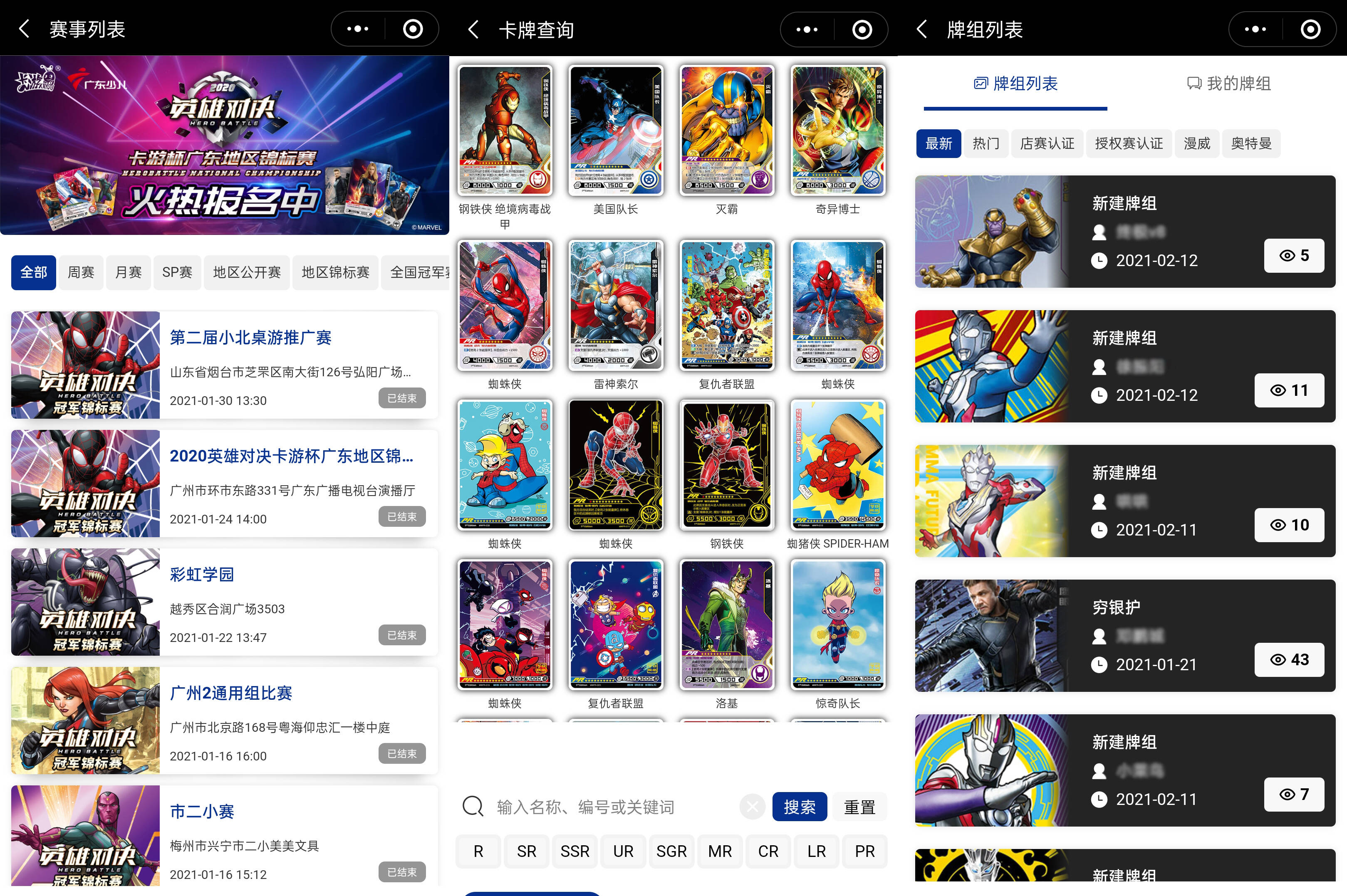Open the 火热报名中 championship banner

coord(224,145)
